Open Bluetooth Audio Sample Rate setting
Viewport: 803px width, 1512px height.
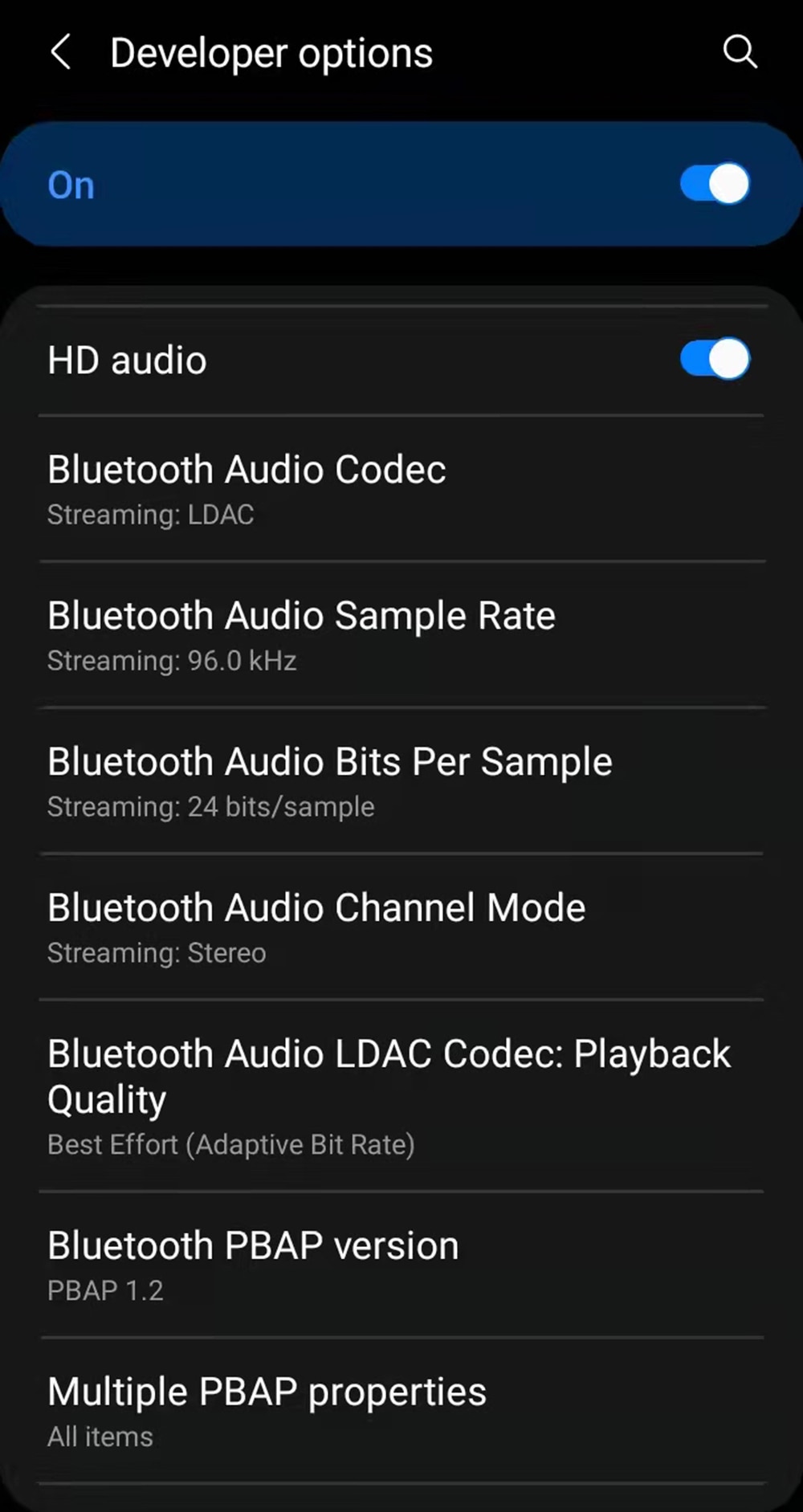(401, 634)
